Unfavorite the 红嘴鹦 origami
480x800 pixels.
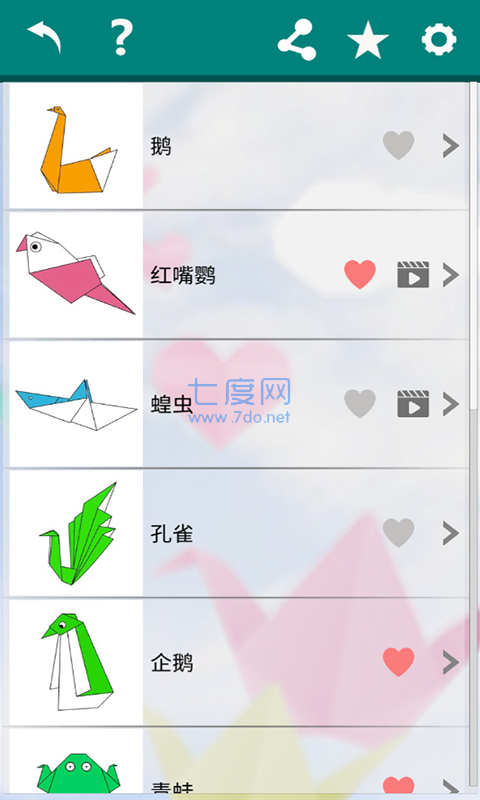(x=360, y=274)
